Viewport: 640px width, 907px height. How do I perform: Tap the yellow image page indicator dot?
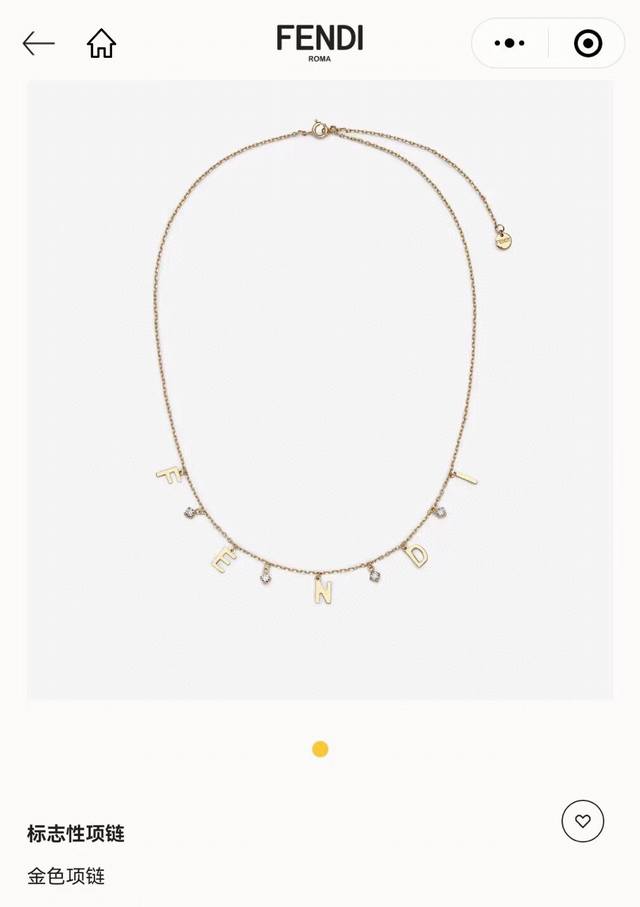[x=320, y=749]
